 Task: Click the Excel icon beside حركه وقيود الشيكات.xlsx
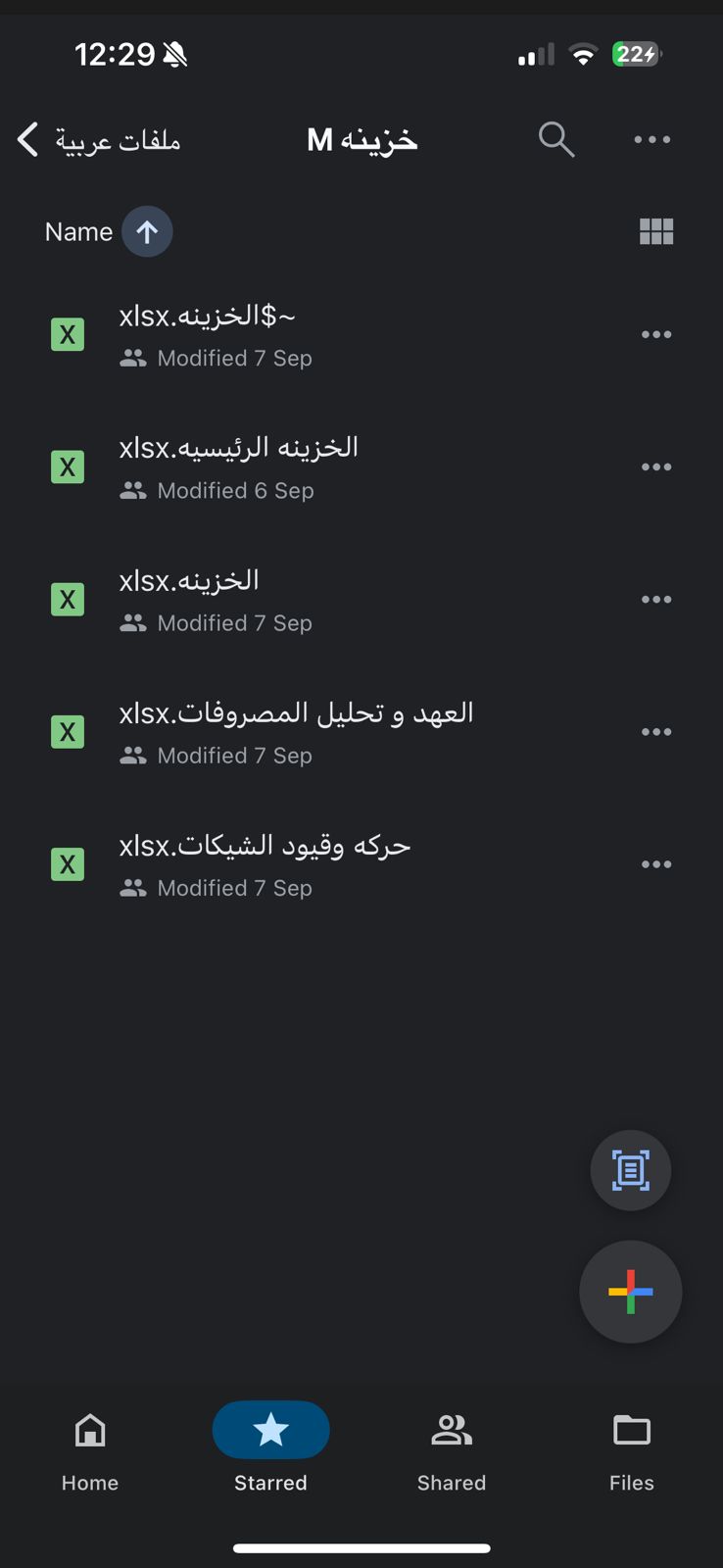[x=68, y=864]
